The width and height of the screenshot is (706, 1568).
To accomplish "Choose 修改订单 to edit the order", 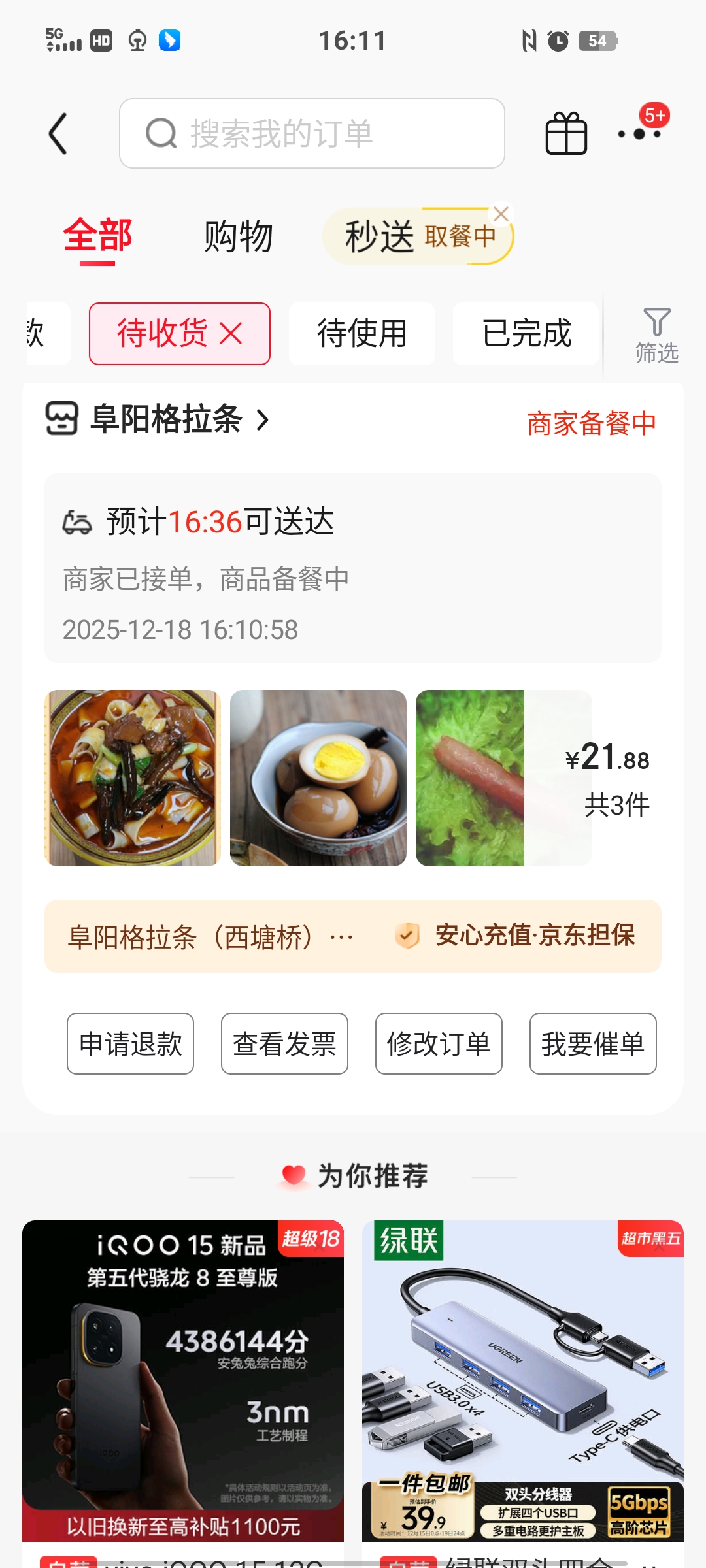I will tap(439, 1043).
